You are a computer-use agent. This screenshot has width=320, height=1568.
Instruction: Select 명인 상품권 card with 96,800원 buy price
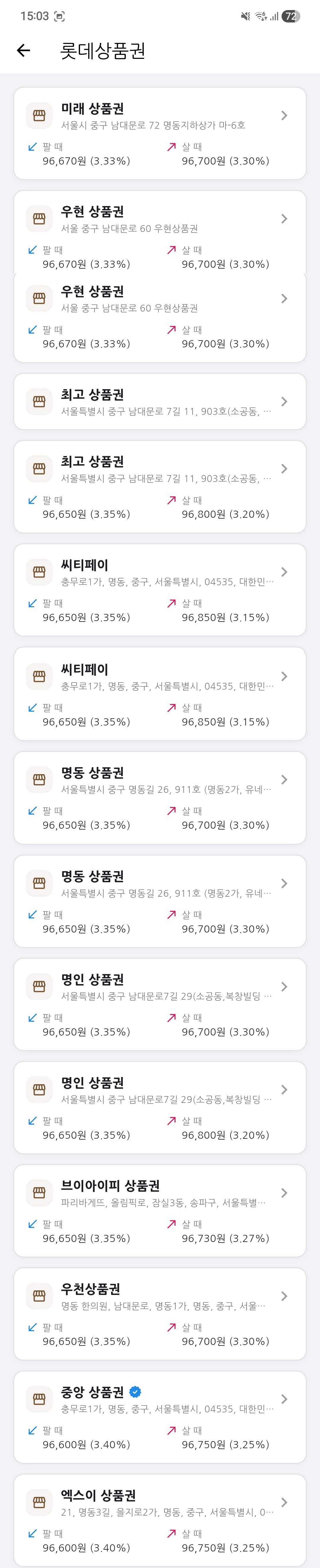[x=160, y=1107]
